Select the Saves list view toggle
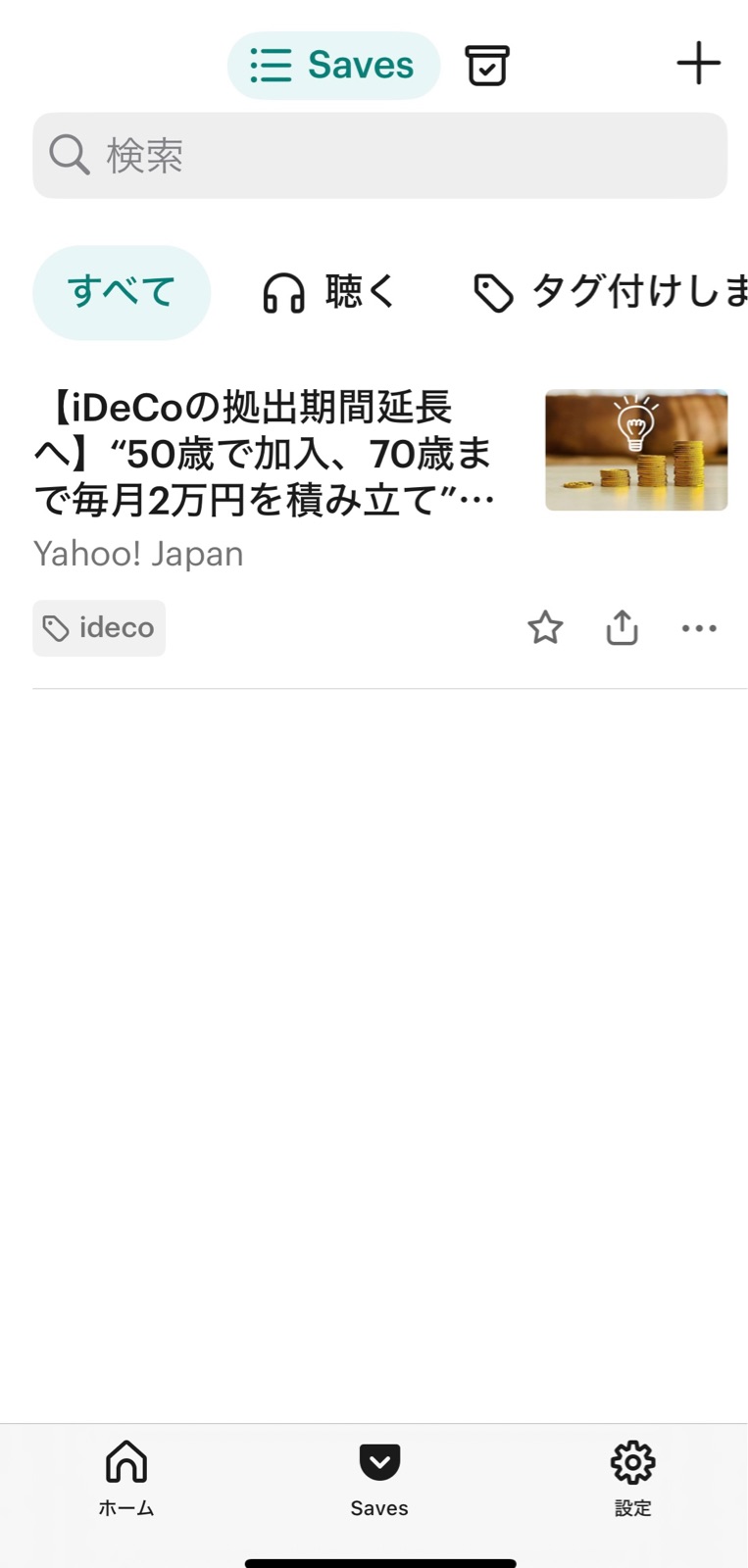The height and width of the screenshot is (1568, 748). [333, 66]
